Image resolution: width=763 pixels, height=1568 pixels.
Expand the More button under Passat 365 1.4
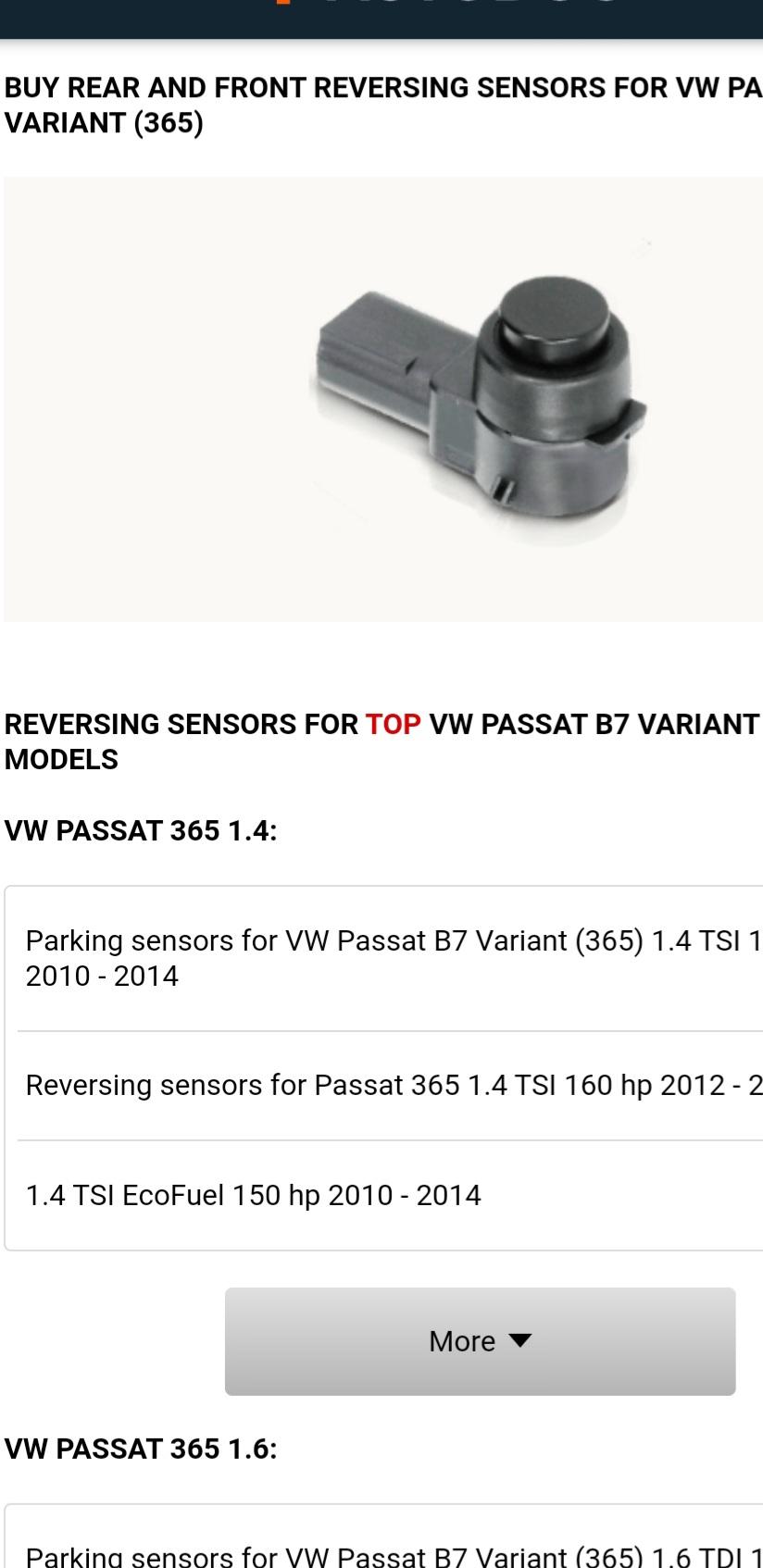tap(480, 1340)
